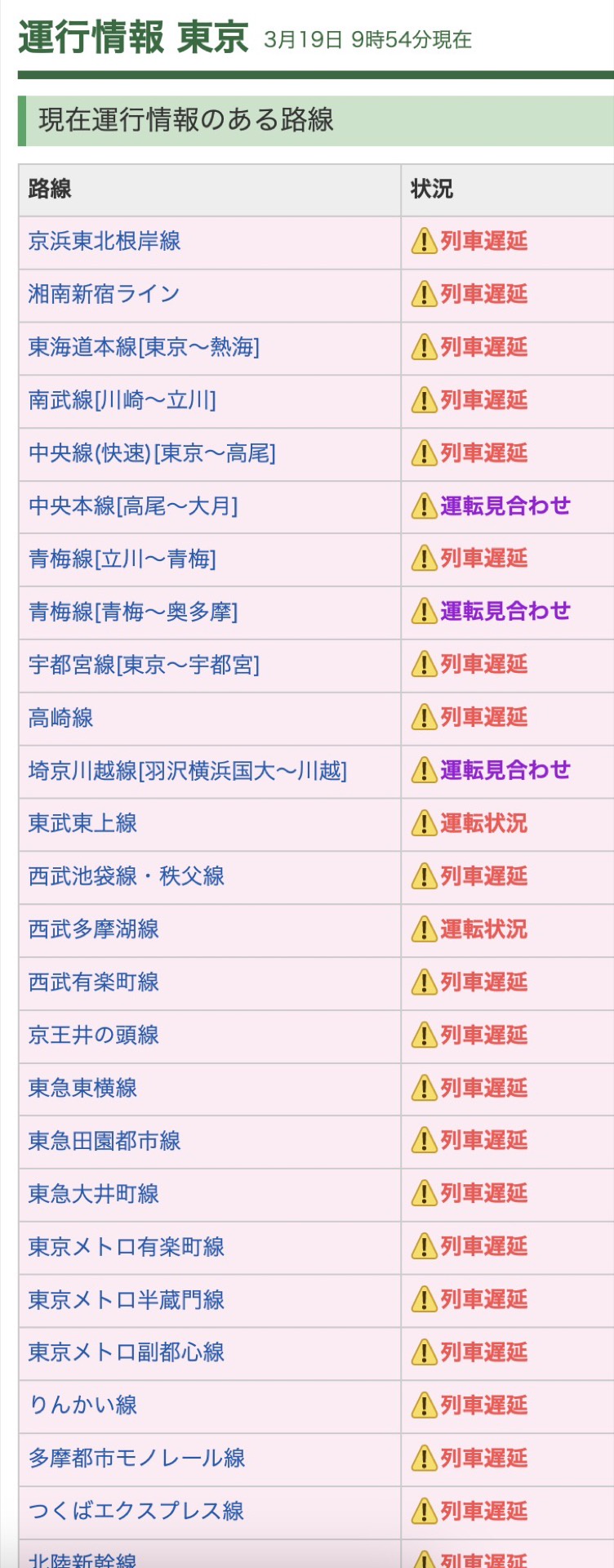
Task: Select 西武池袋線・秩父線 link
Action: coord(127,876)
